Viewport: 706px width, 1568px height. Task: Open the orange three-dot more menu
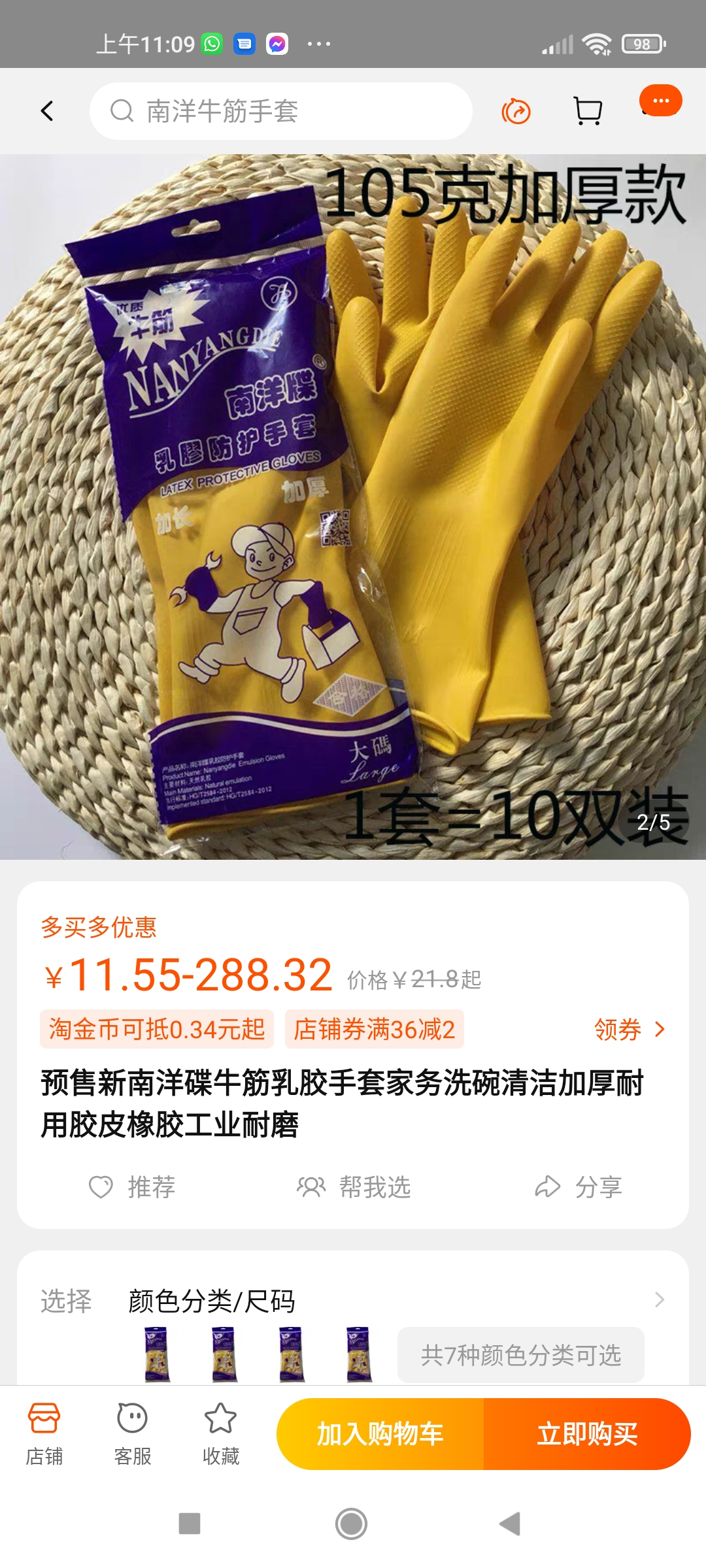point(660,101)
